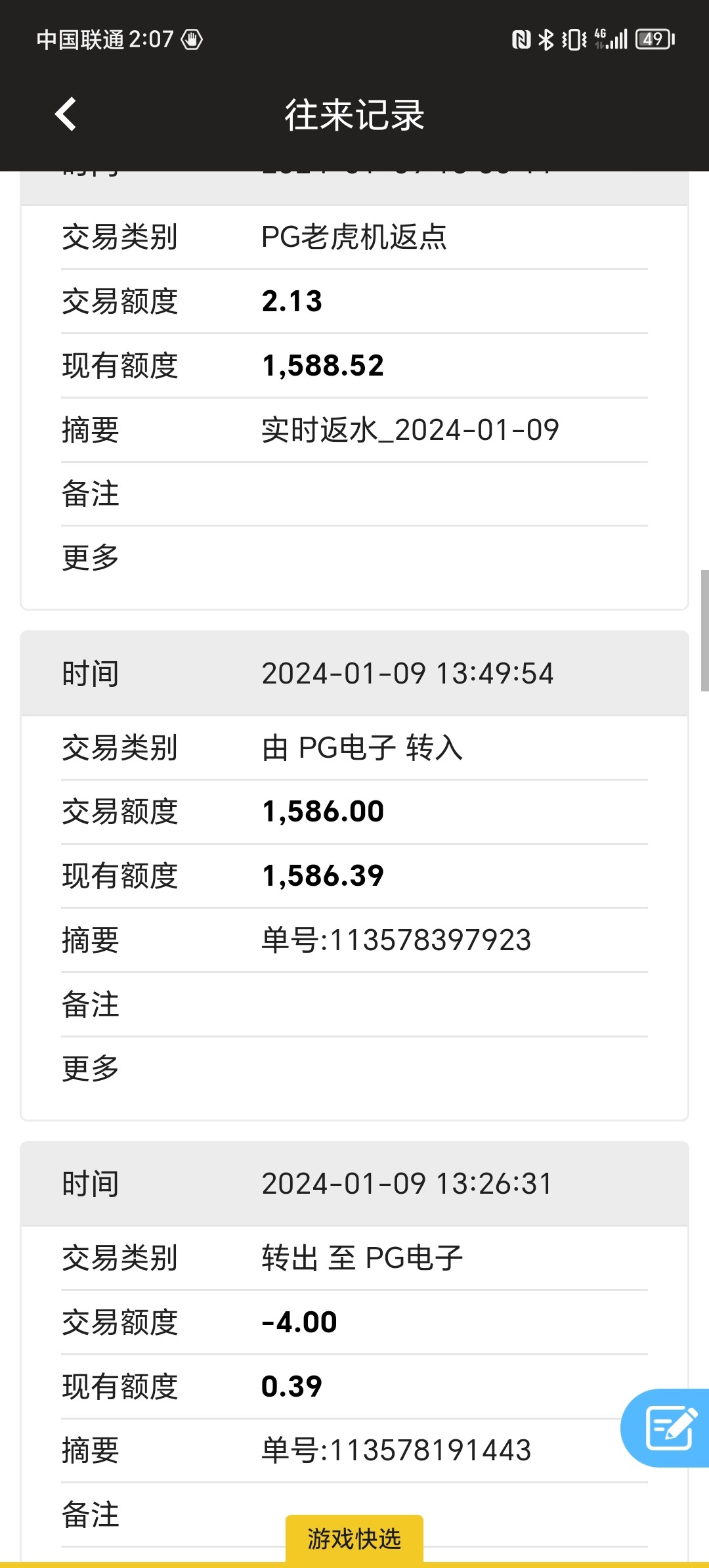Tap timestamp 2024-01-09 13:49:54 row

pos(408,672)
